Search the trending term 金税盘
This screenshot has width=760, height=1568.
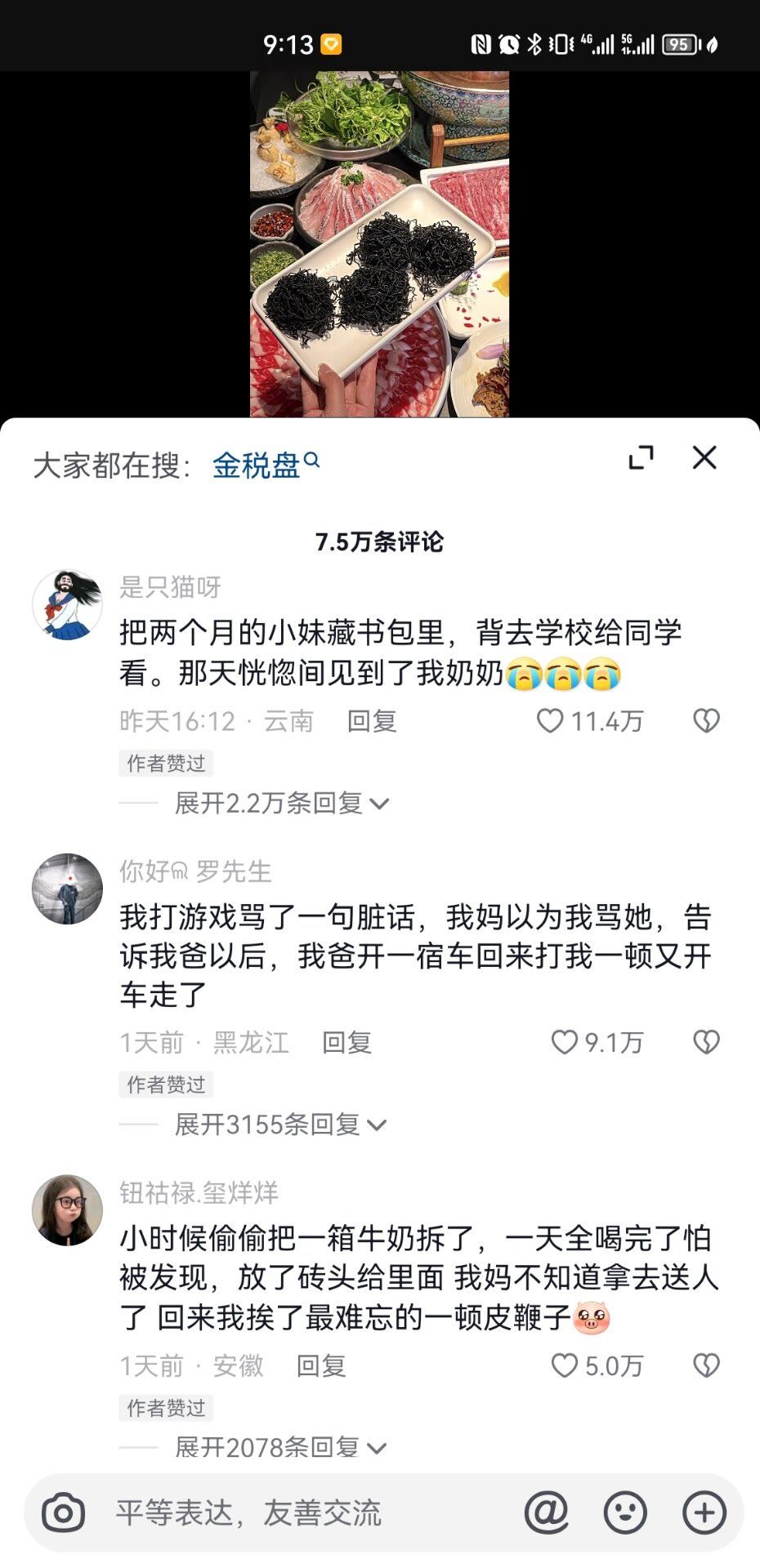pos(265,465)
